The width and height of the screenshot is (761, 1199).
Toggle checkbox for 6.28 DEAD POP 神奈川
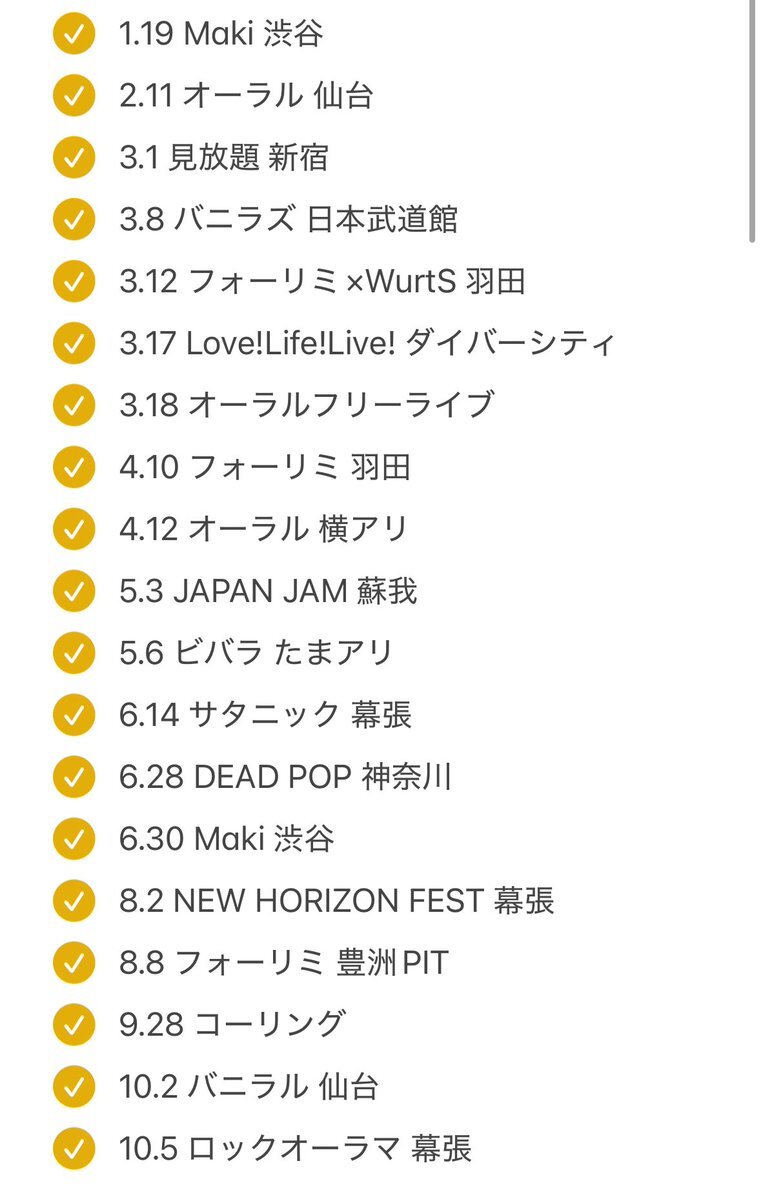click(x=72, y=777)
